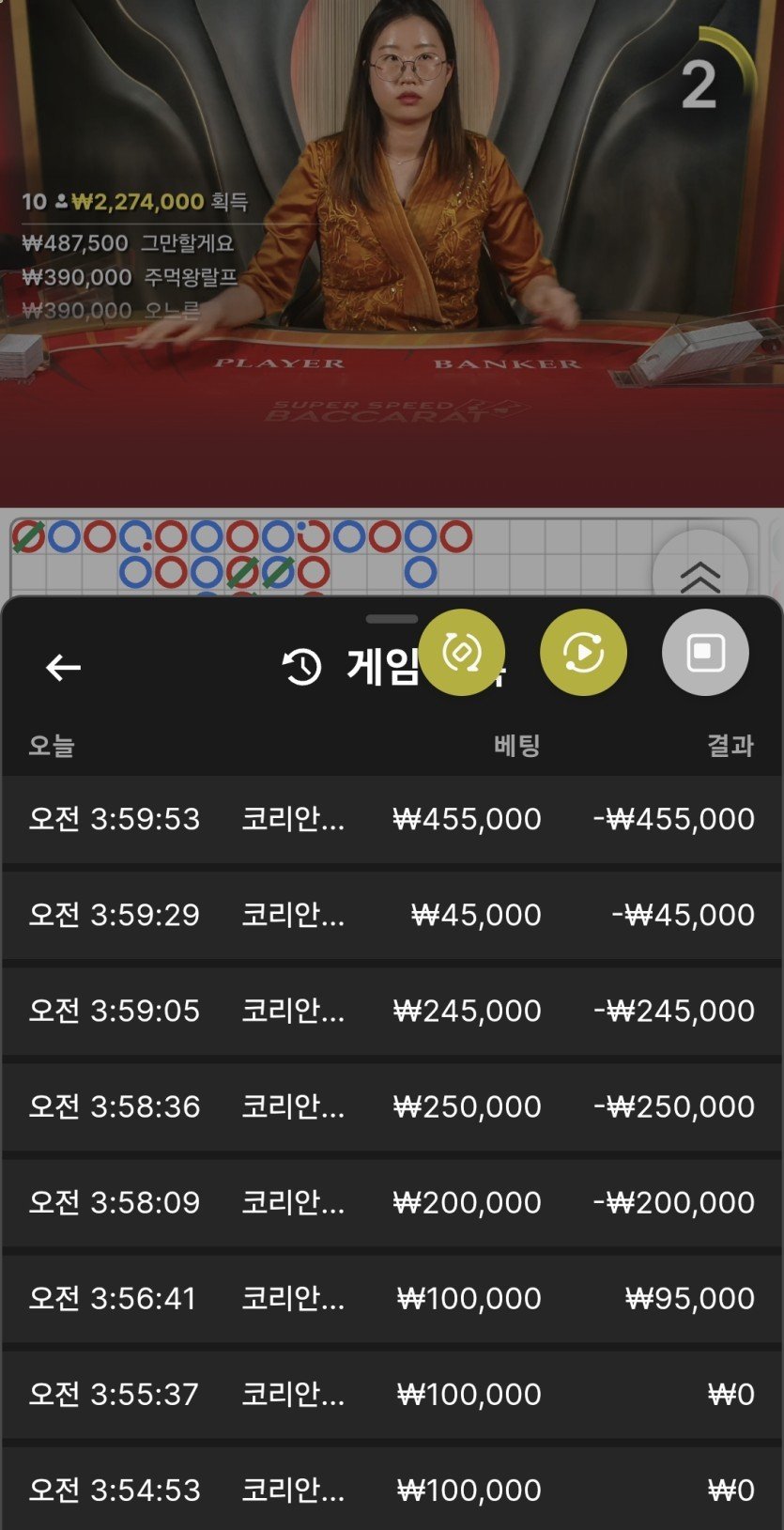This screenshot has width=784, height=1530.
Task: Open the 3:59:29 bet record of ₩45,000
Action: click(392, 915)
